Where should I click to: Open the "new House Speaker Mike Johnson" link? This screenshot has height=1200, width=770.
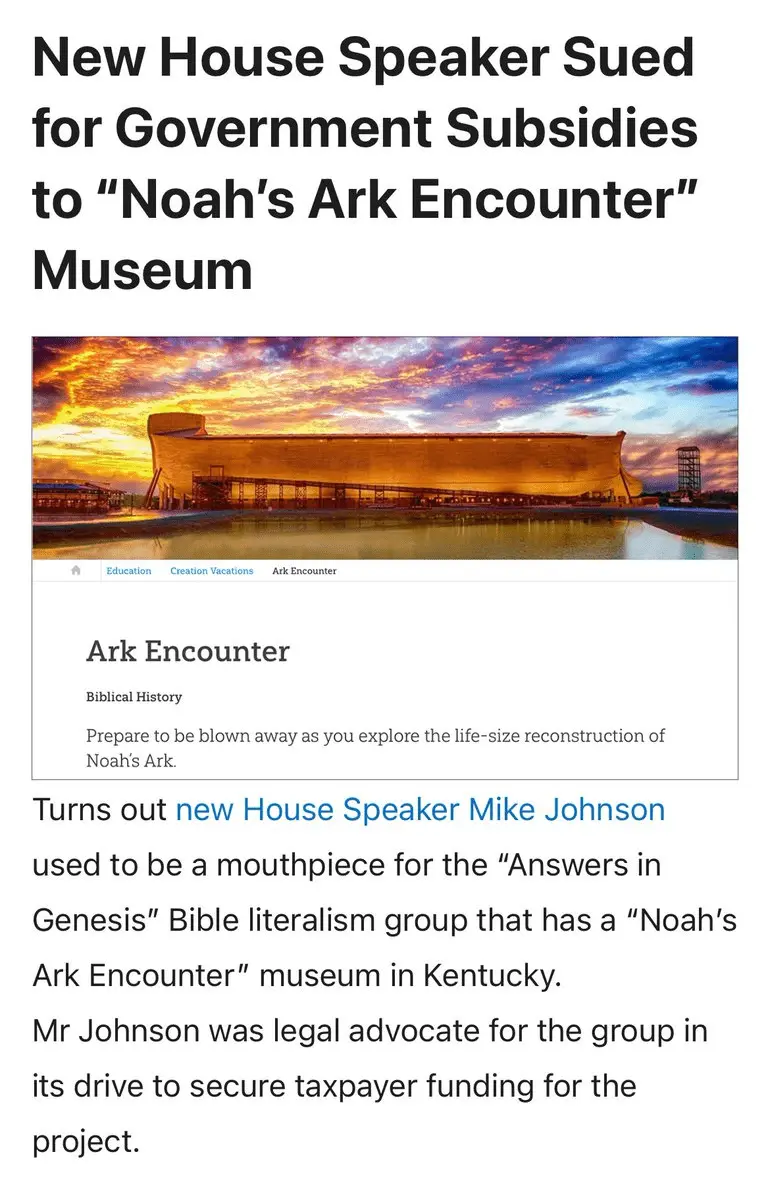click(420, 809)
